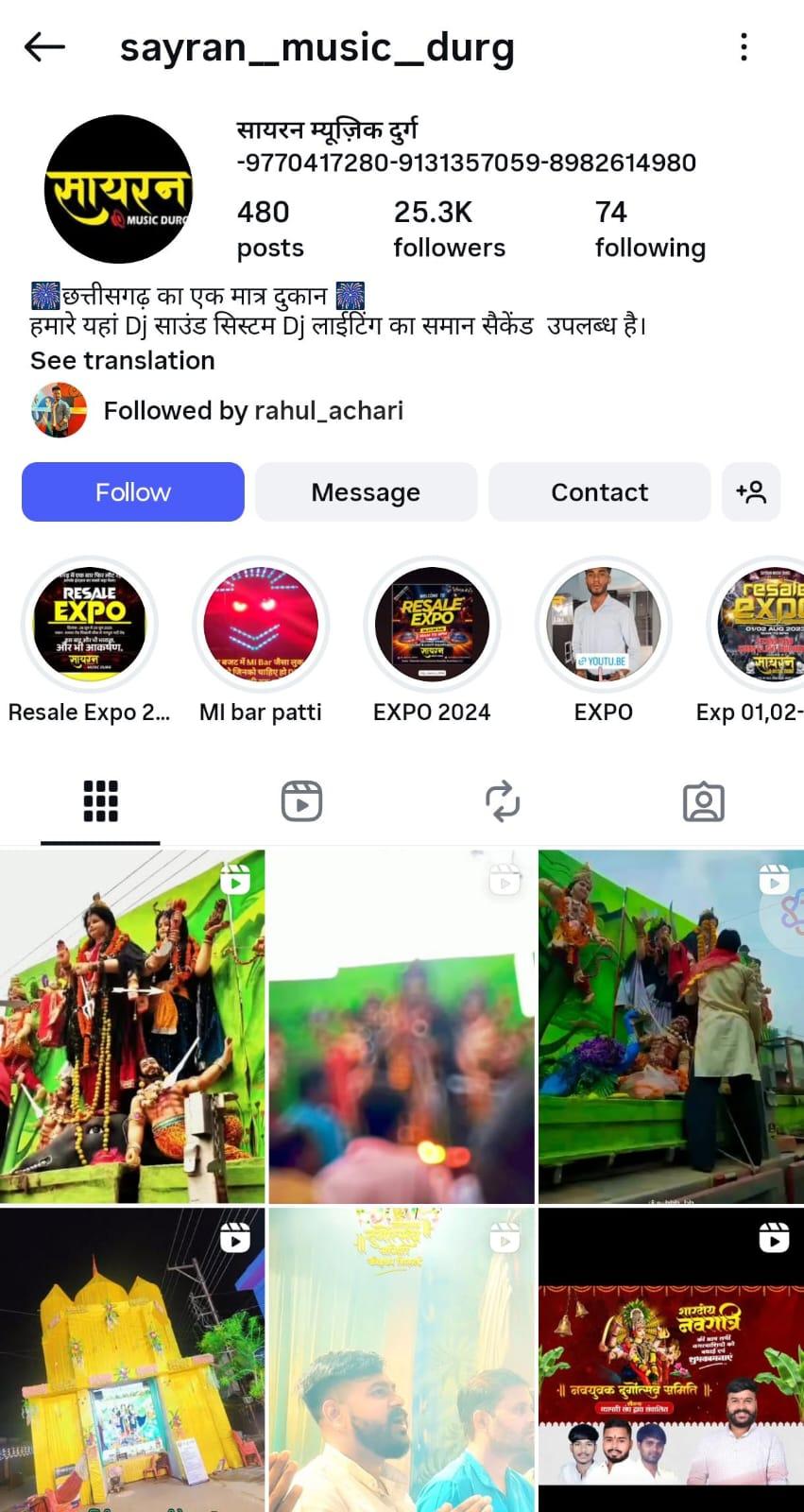
Task: Open the profile picture
Action: click(119, 189)
